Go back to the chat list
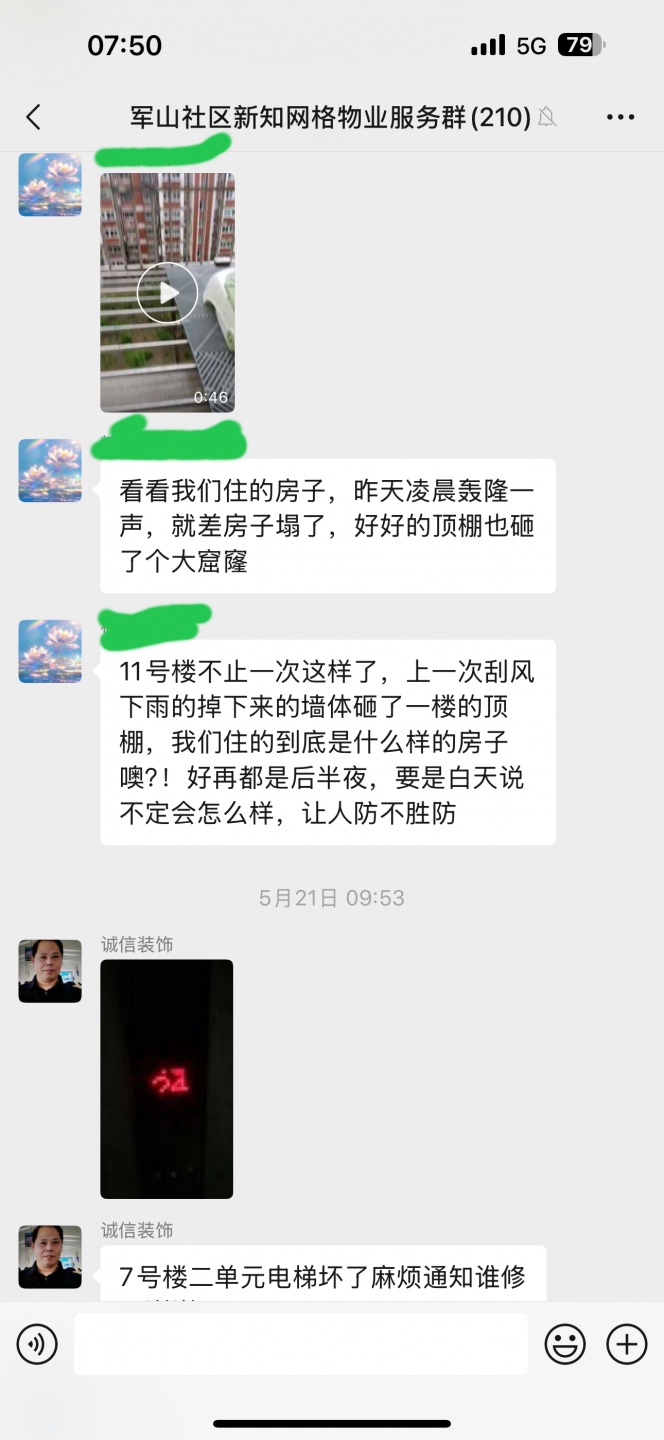 (x=33, y=117)
